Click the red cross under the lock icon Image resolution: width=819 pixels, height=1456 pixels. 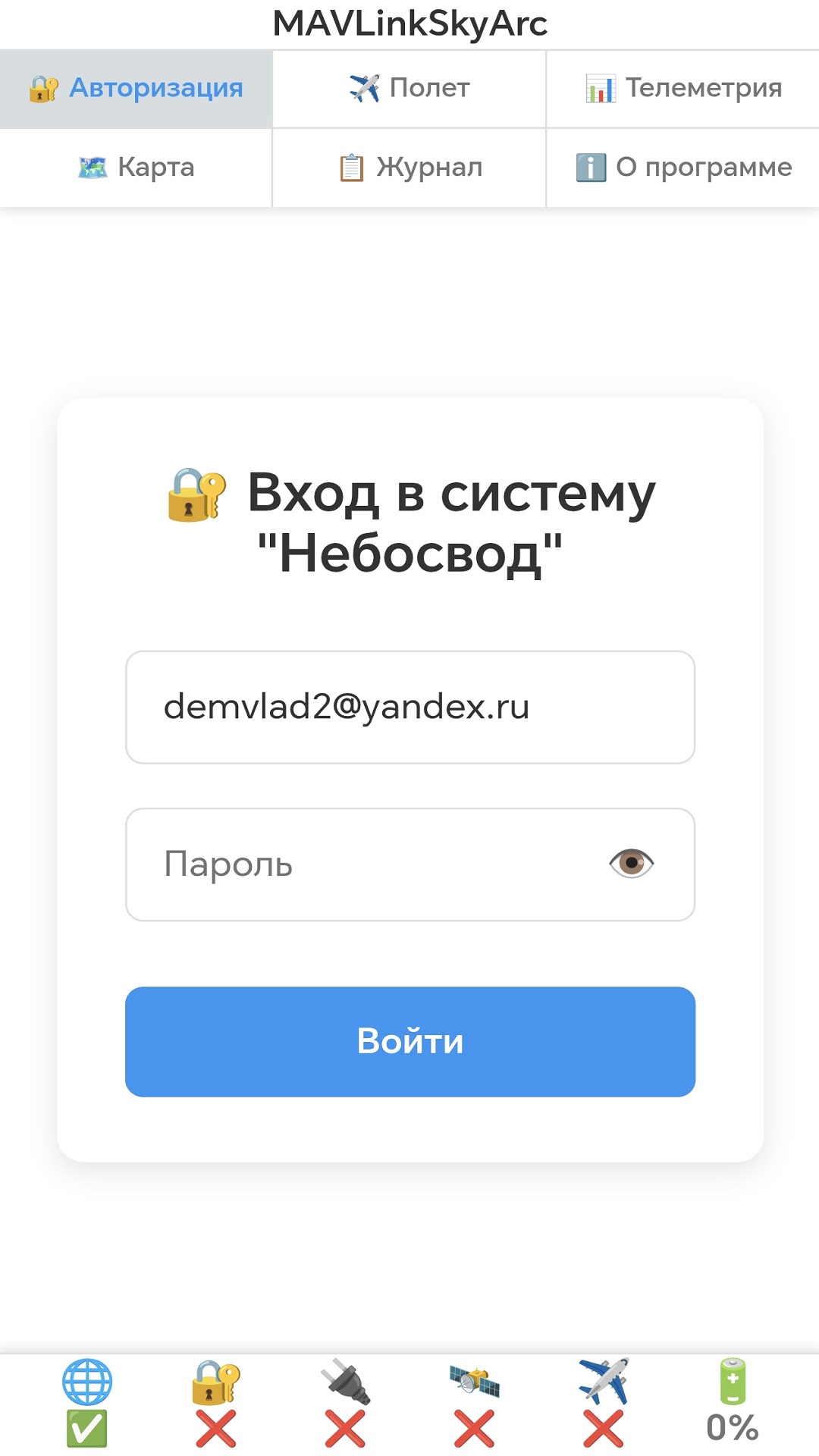[215, 1429]
